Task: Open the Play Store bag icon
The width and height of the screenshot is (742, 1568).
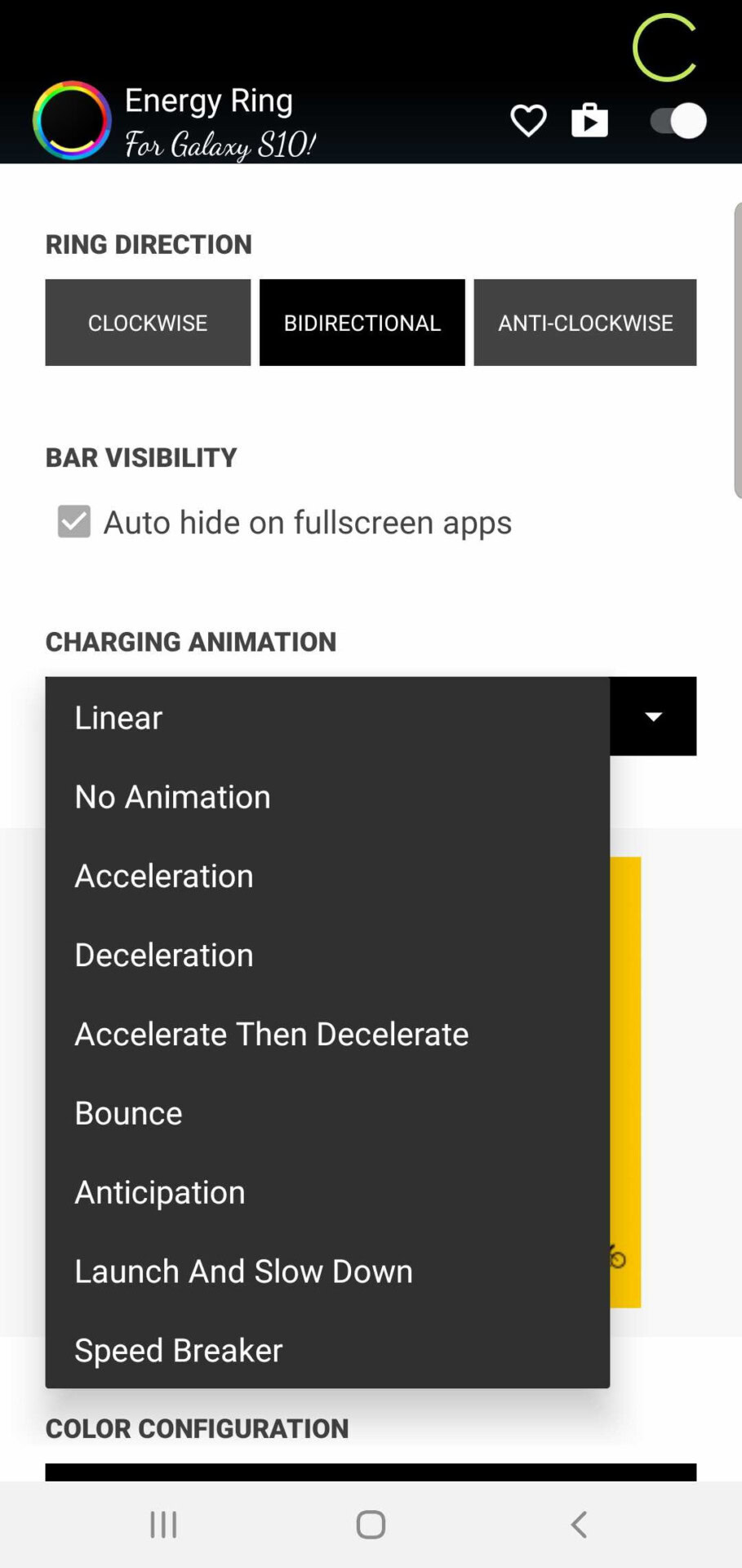Action: tap(589, 121)
